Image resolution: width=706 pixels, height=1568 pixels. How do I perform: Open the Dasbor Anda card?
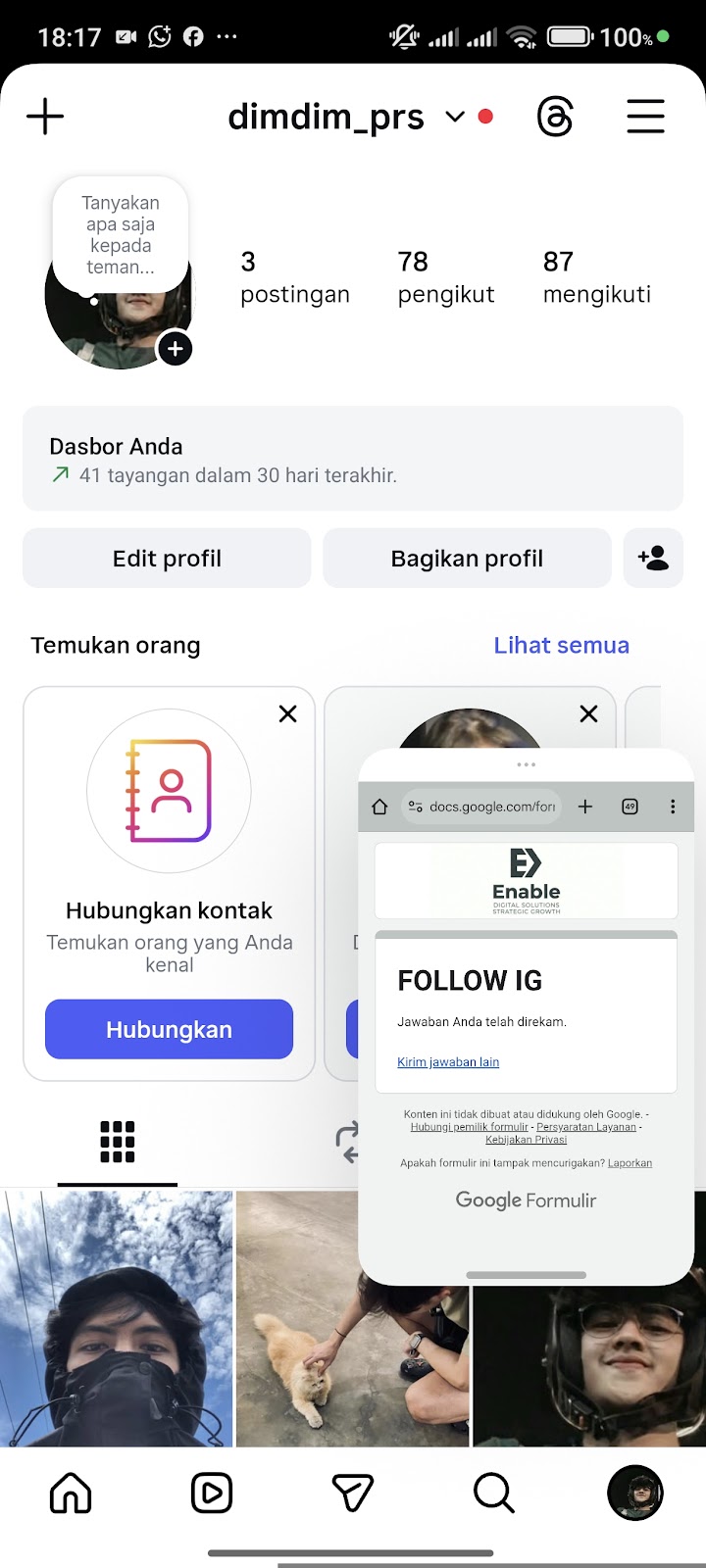coord(353,459)
